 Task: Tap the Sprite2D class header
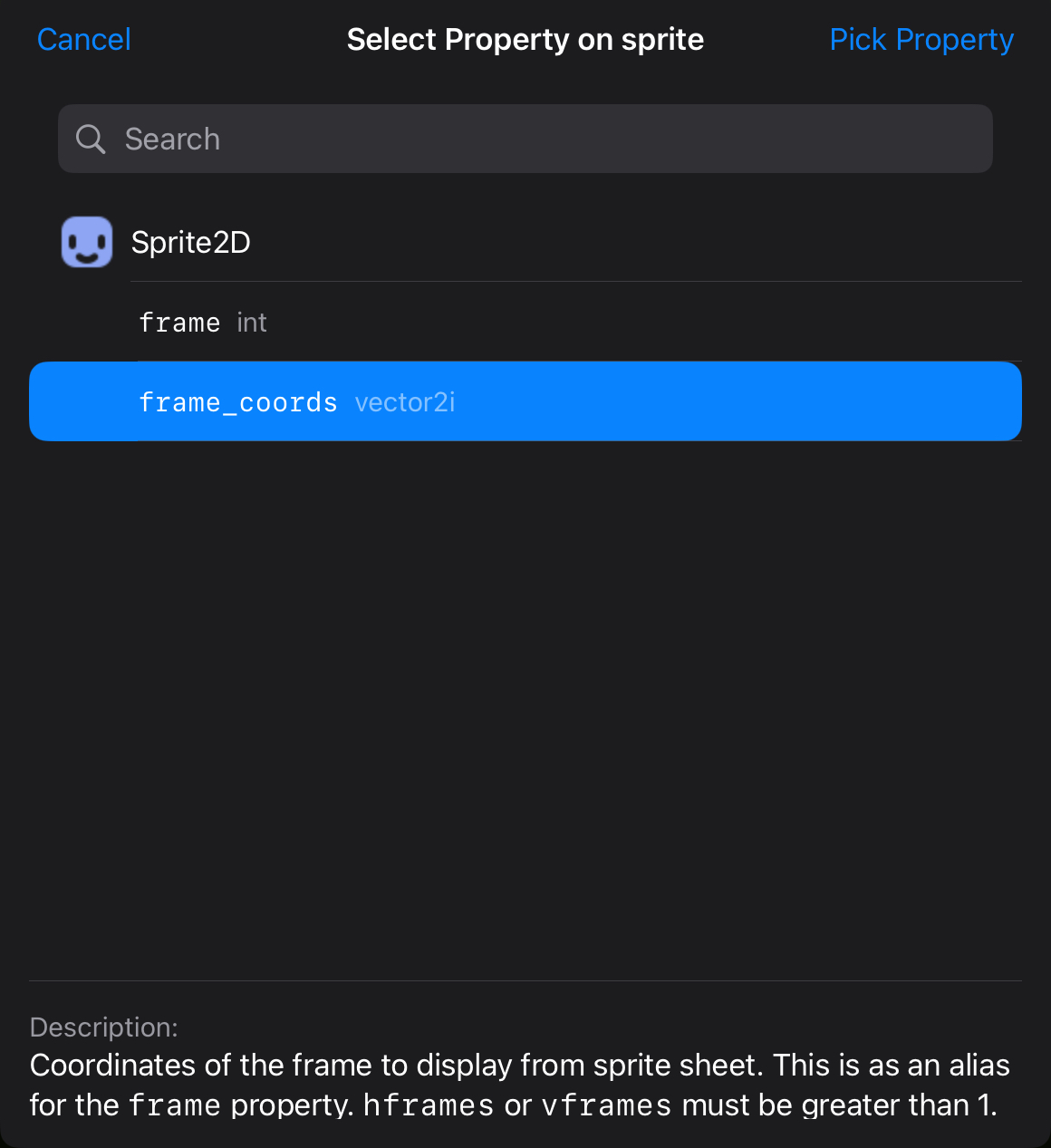click(525, 242)
